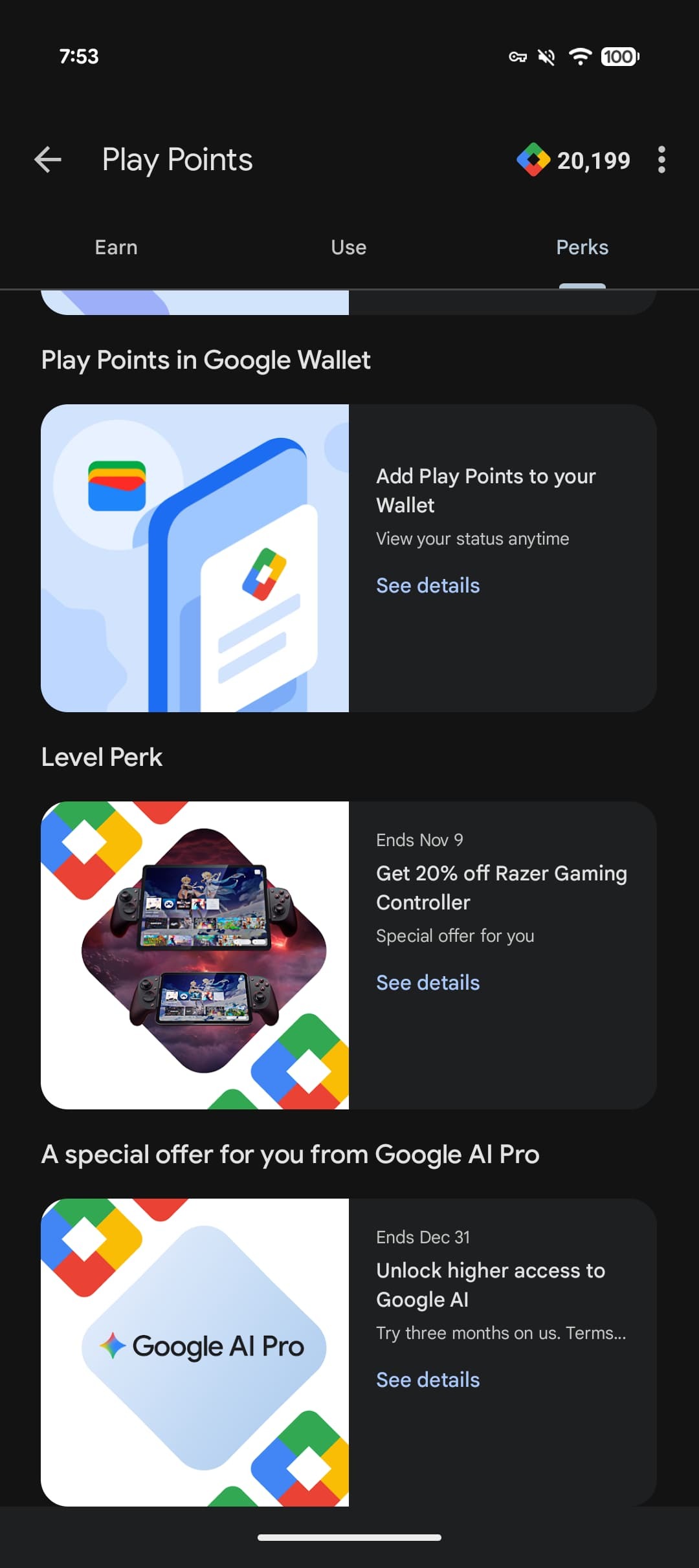Image resolution: width=699 pixels, height=1568 pixels.
Task: Open the three-dot overflow menu
Action: [661, 160]
